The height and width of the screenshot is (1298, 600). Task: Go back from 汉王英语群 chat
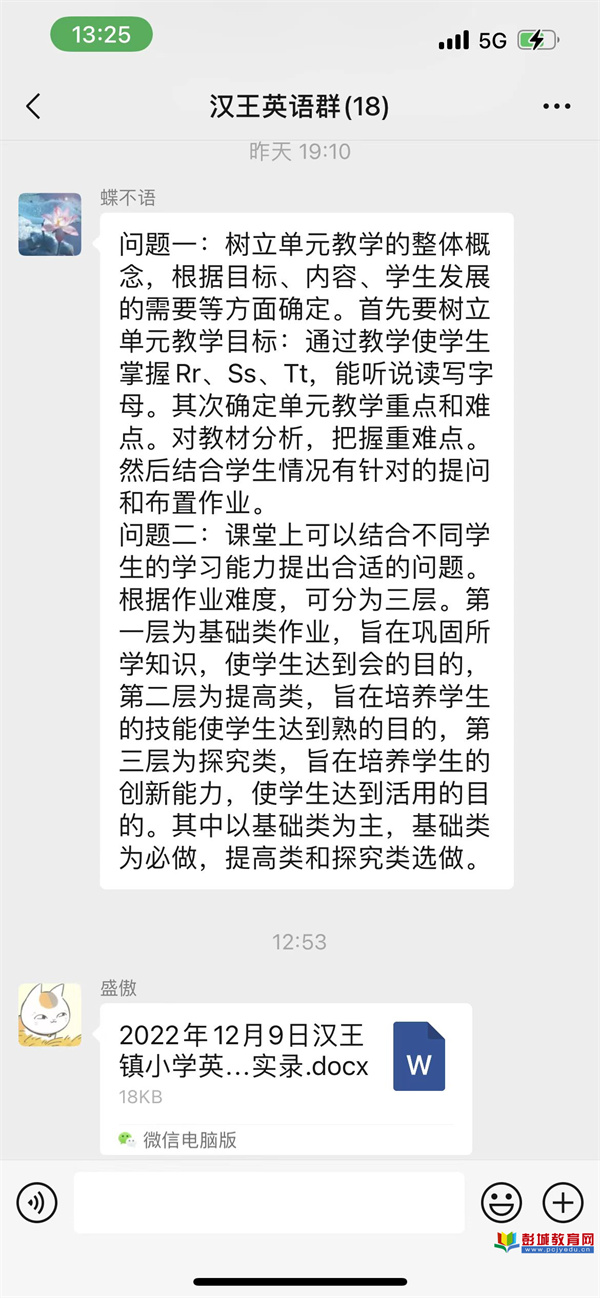[x=33, y=107]
